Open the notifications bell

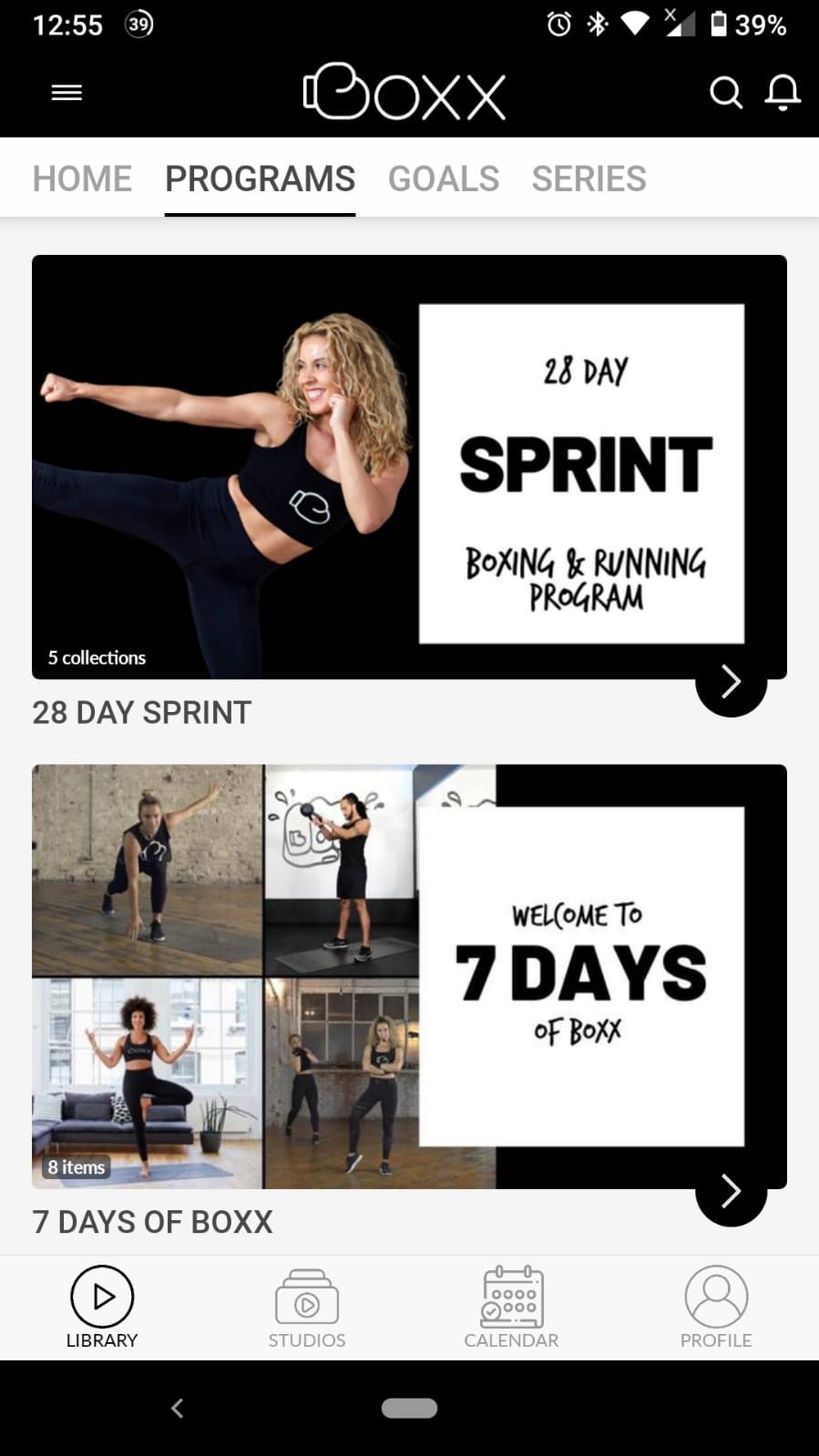[782, 92]
